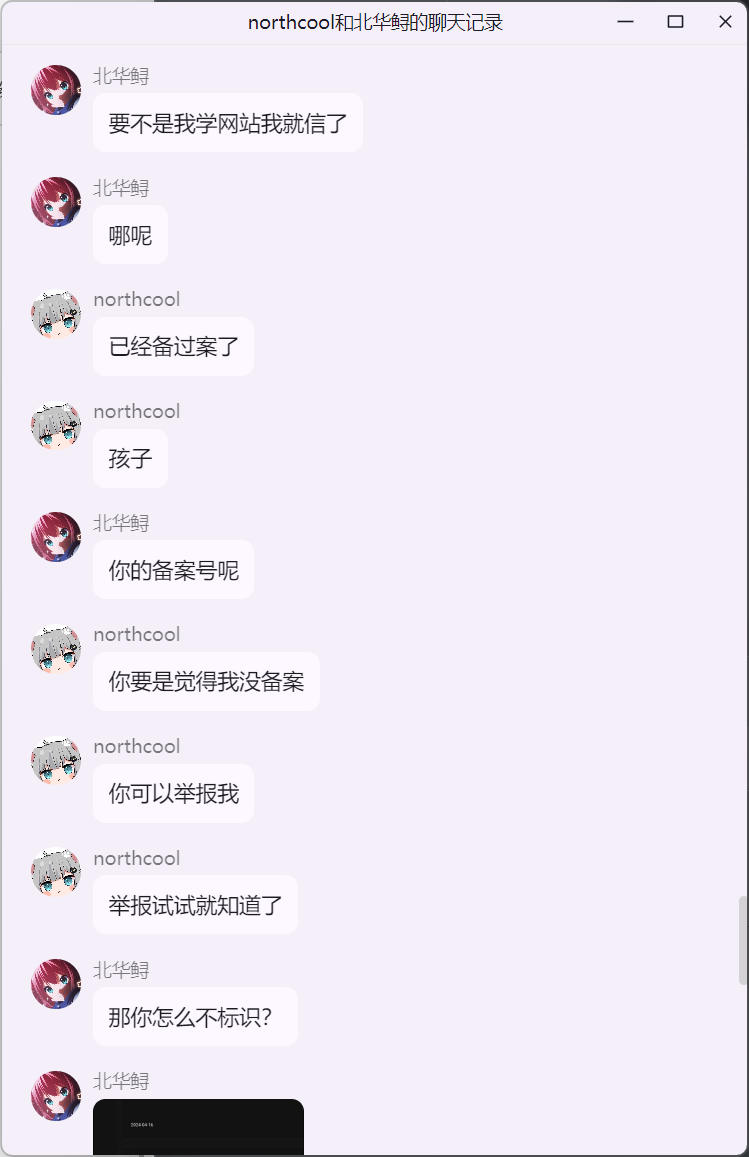Click the vertical scrollbar thumb
Viewport: 749px width, 1157px height.
pos(742,940)
